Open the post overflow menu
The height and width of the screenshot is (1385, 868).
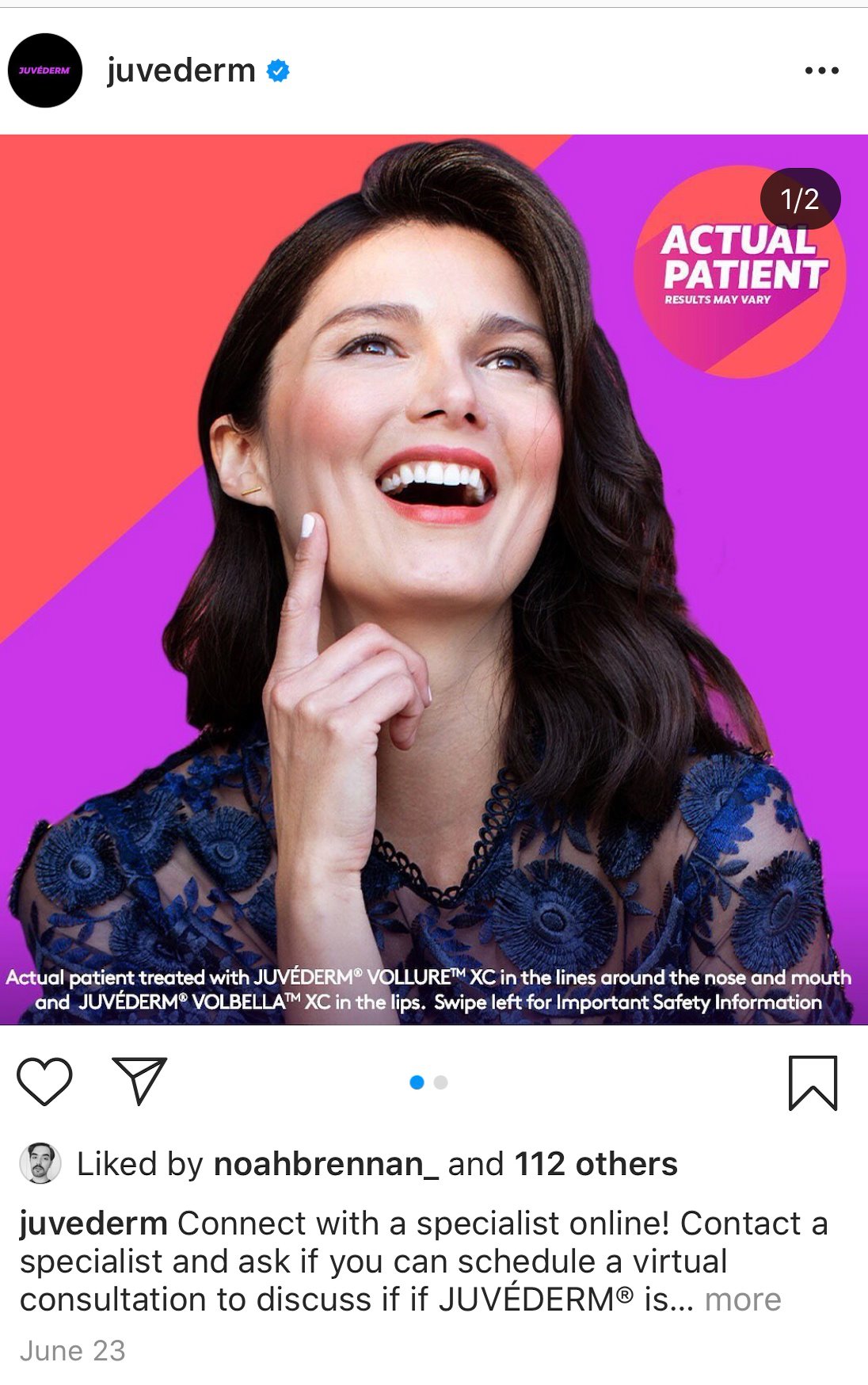tap(821, 71)
